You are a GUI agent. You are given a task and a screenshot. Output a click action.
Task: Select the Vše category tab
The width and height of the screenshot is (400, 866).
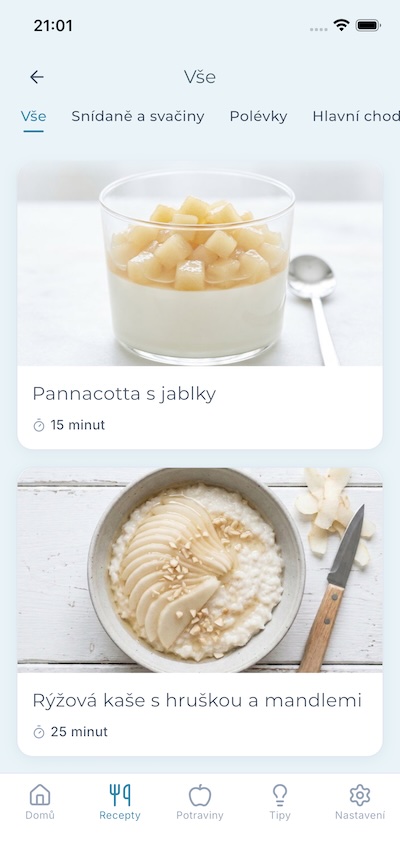coord(34,117)
